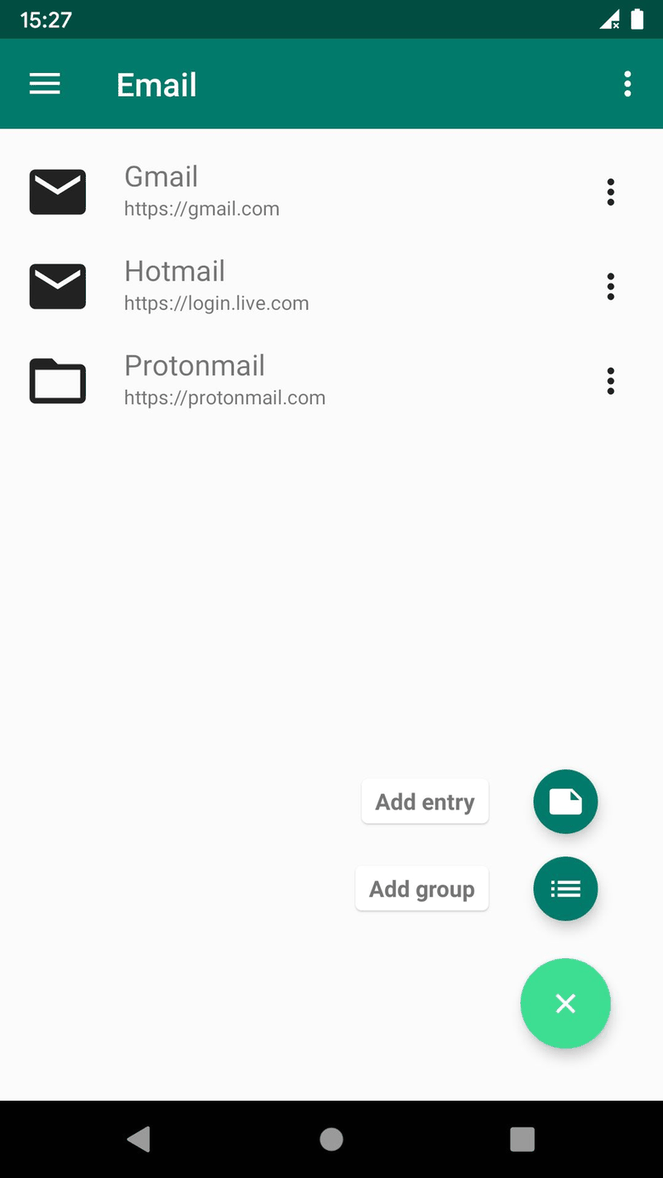Show more options for Gmail
The height and width of the screenshot is (1178, 663).
click(610, 192)
